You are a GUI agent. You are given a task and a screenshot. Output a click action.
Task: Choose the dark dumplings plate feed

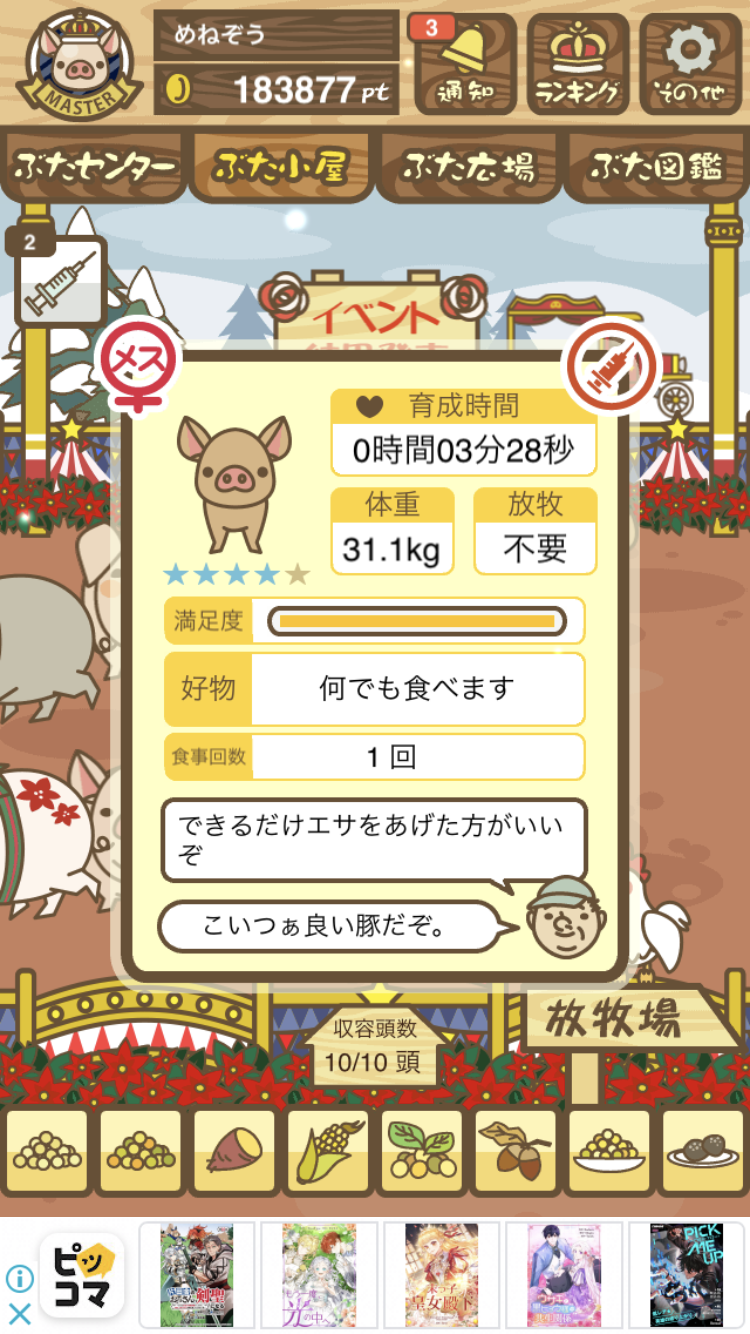click(x=702, y=1152)
